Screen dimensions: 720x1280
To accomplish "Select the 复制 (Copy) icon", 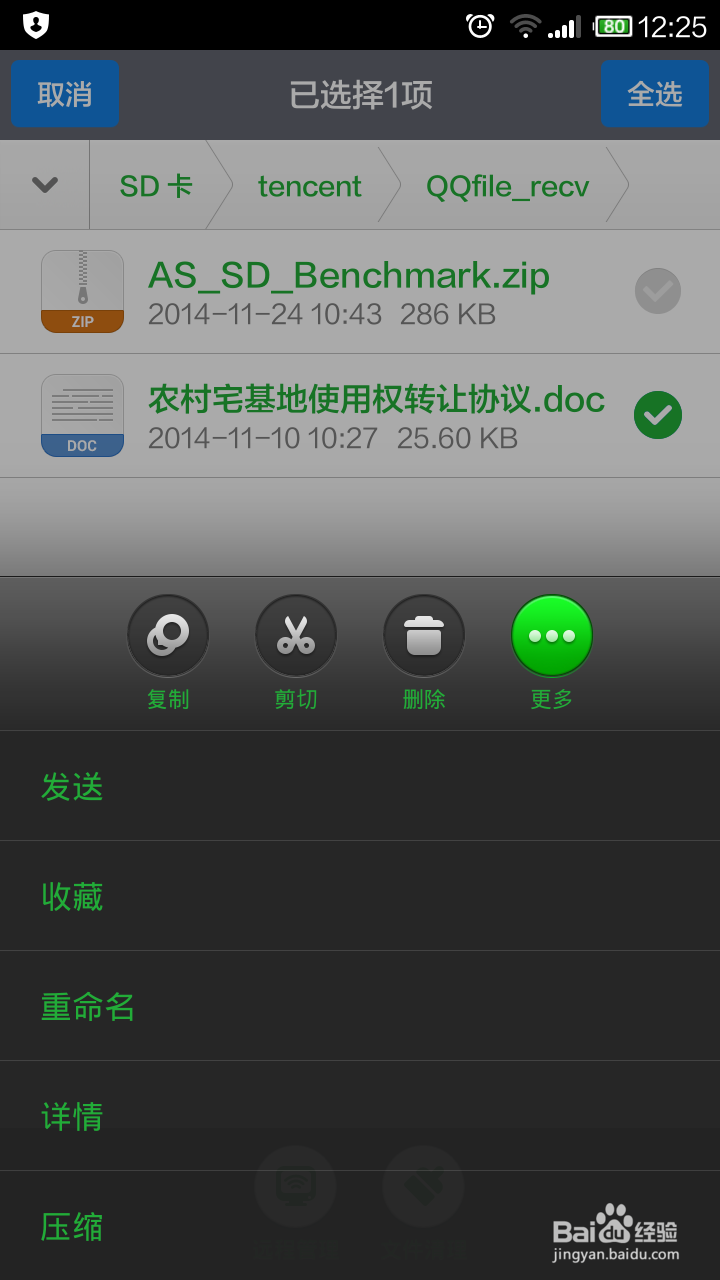I will 167,634.
